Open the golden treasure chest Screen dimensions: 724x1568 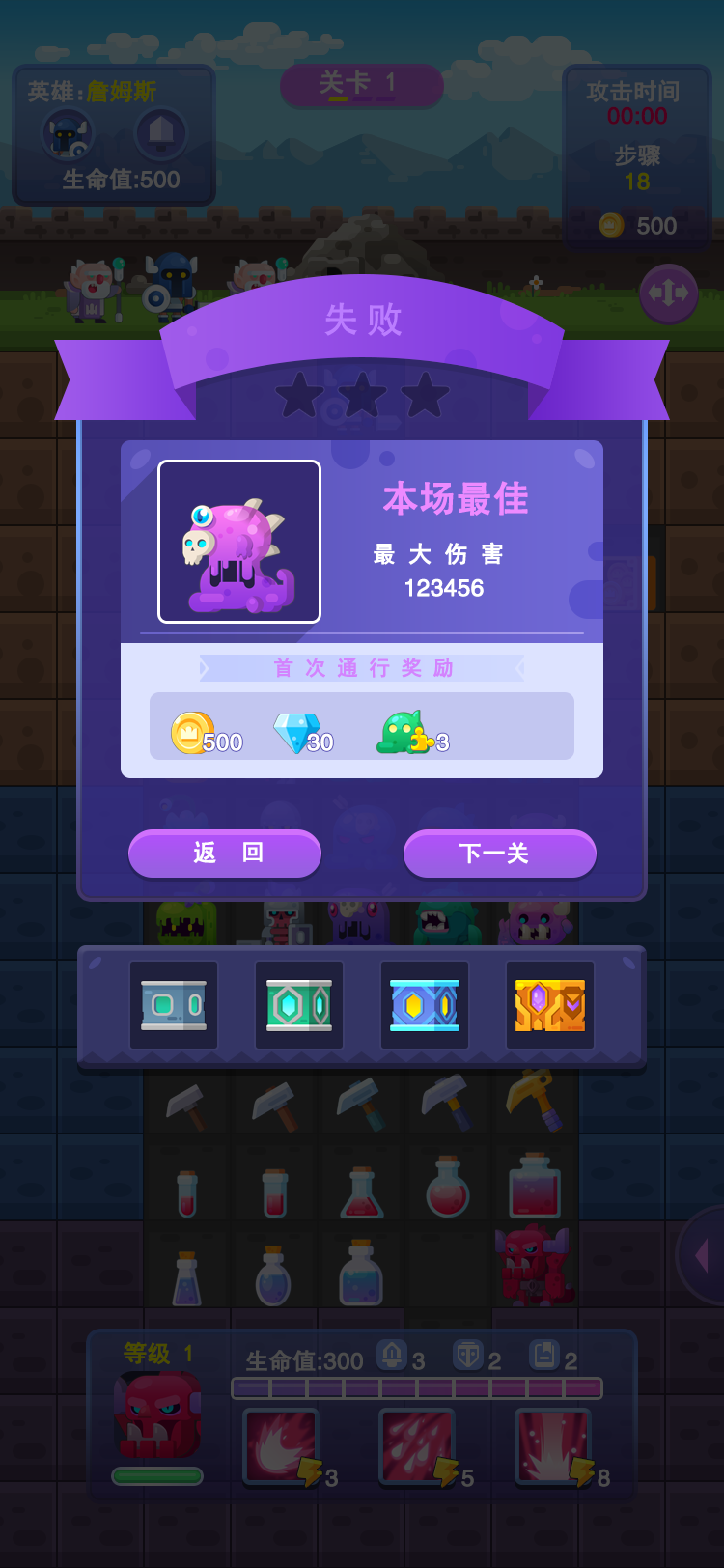coord(548,1005)
